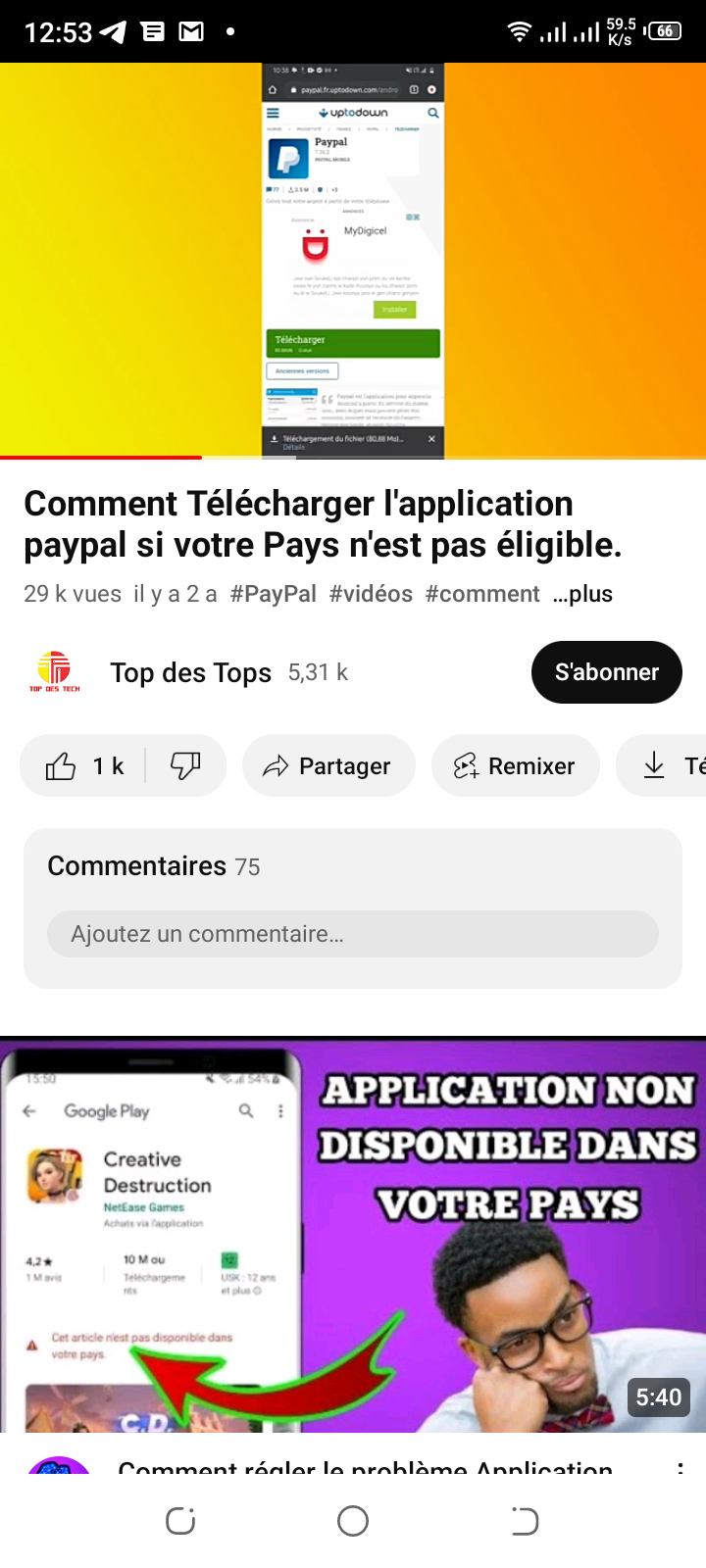The width and height of the screenshot is (706, 1568).
Task: Go to the system home screen
Action: [353, 1521]
